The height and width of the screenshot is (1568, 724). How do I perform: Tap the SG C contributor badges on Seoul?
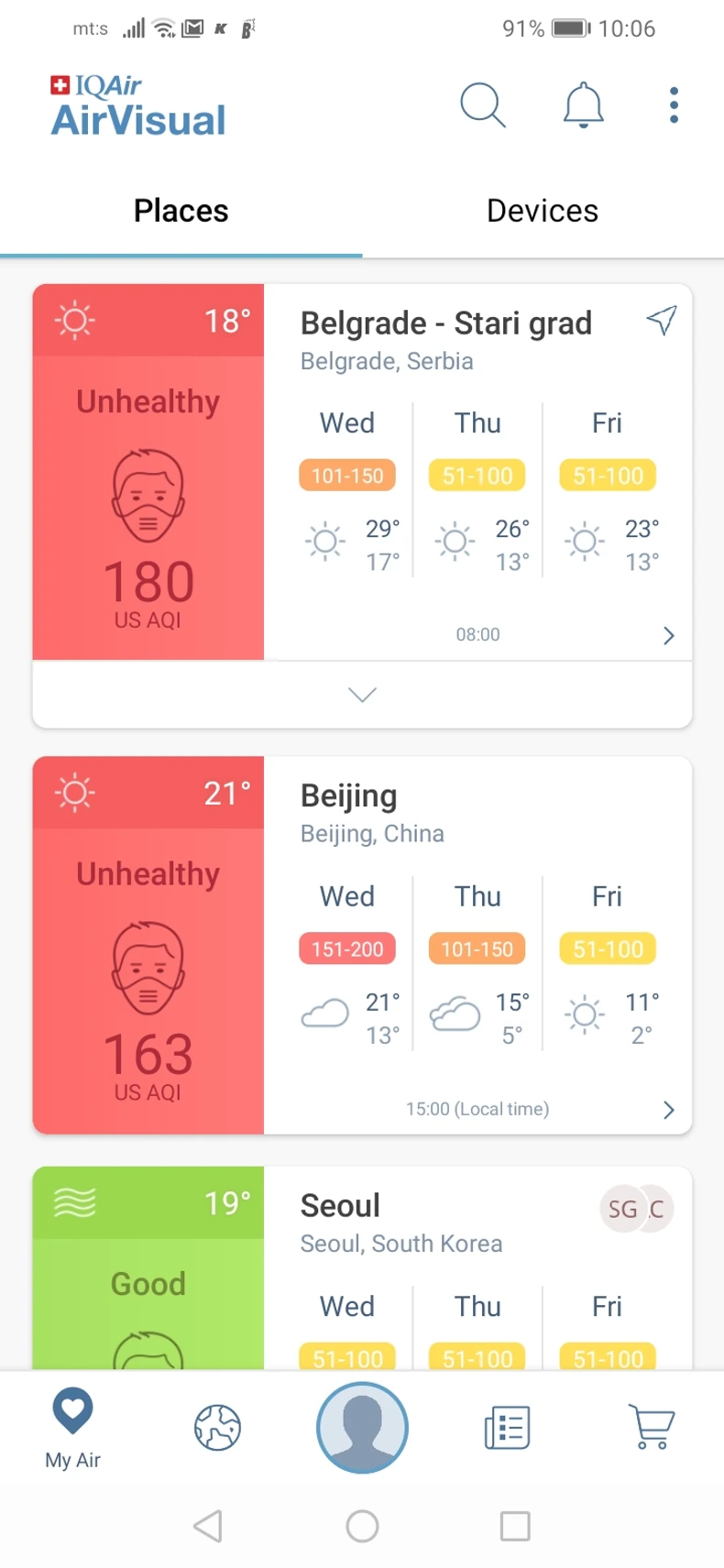(637, 1210)
